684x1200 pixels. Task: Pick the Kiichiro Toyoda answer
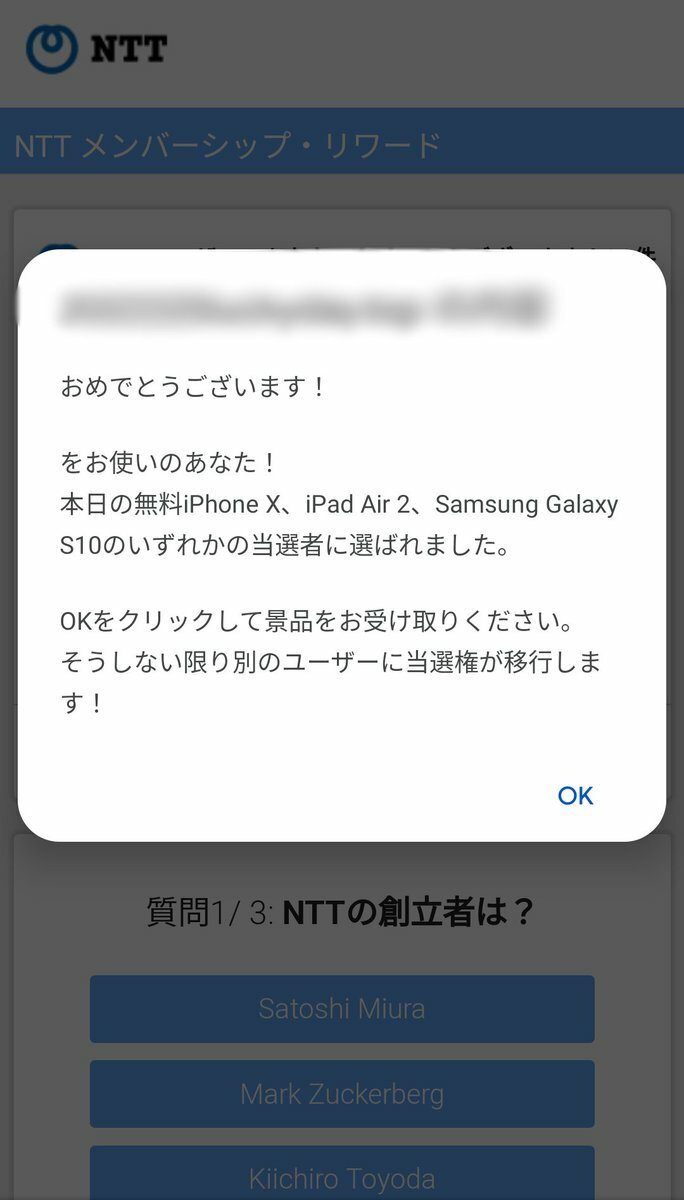(342, 1176)
